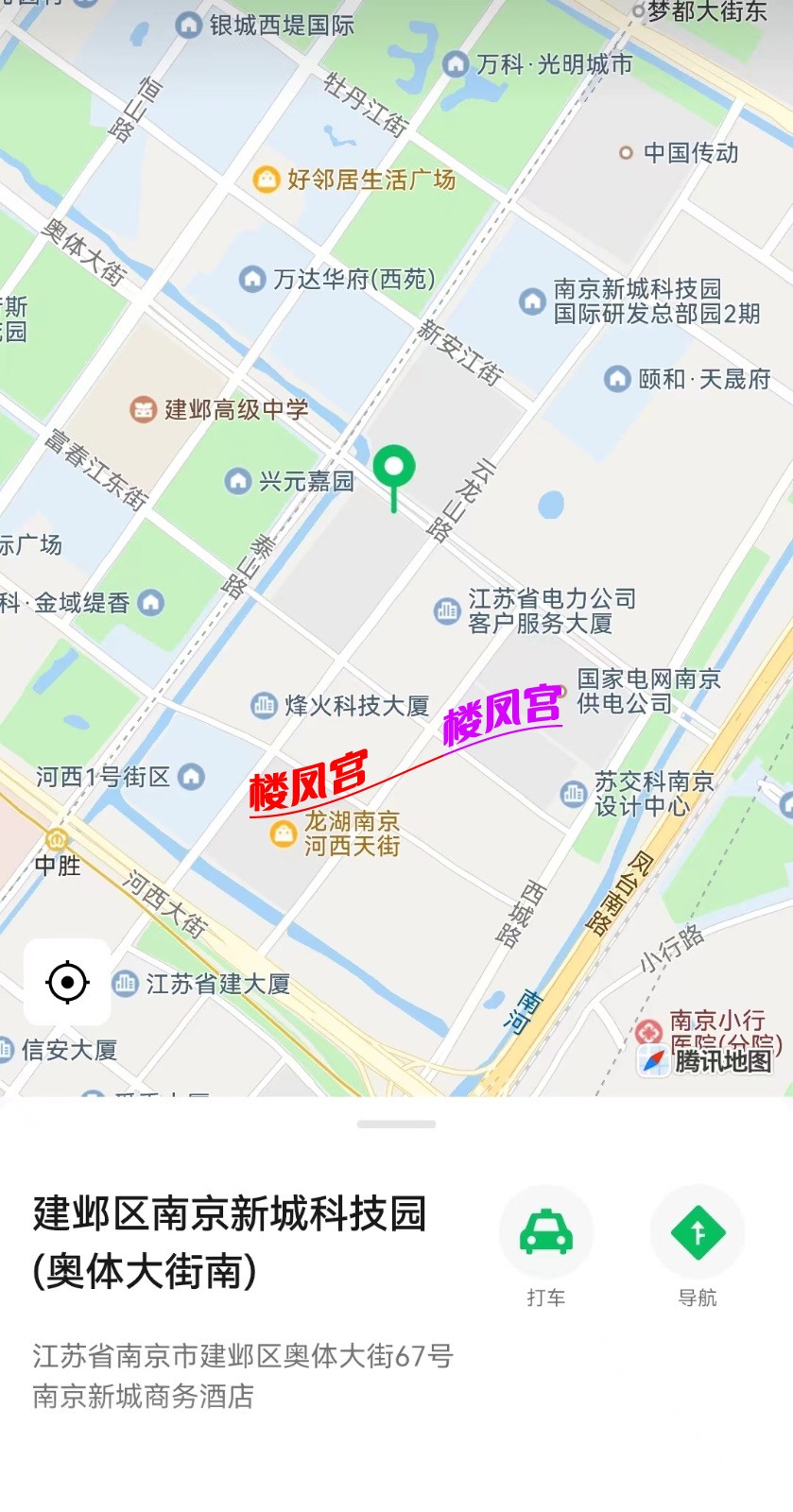Select the 烽火科技大厦 office icon

tap(260, 705)
